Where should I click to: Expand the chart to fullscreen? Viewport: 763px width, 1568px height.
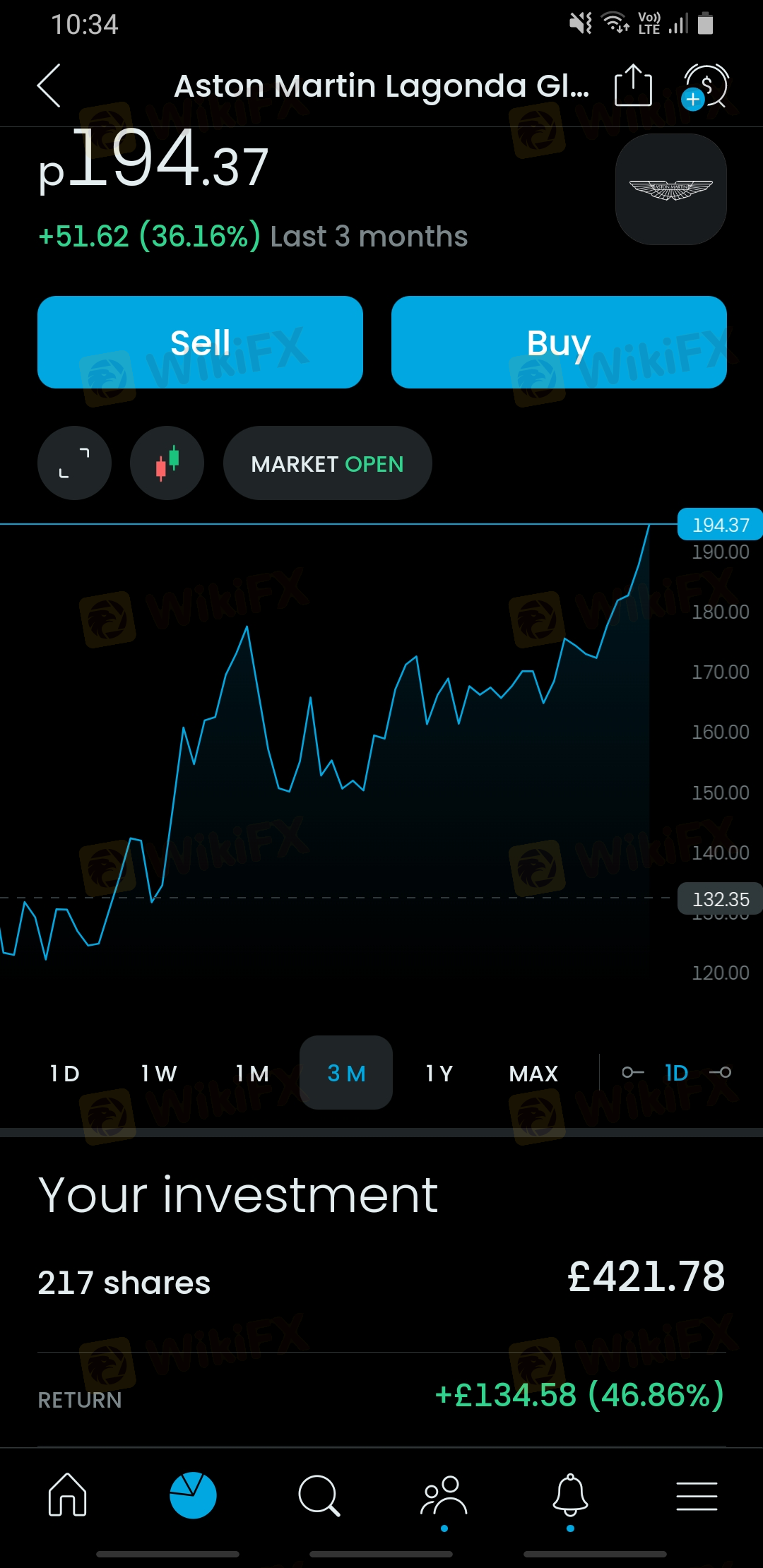coord(74,463)
